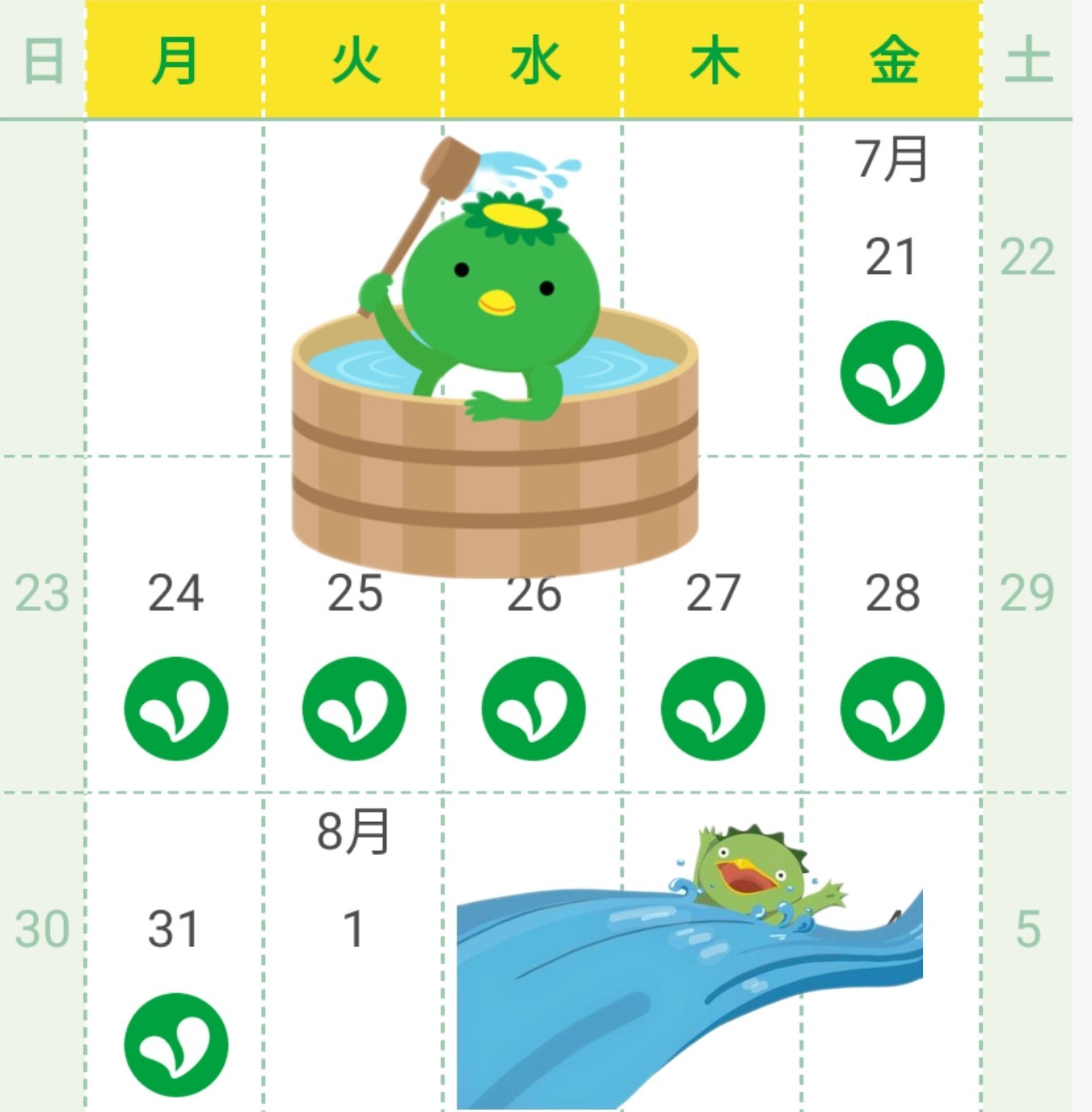Open Sunday the 30th
This screenshot has width=1092, height=1112.
(42, 929)
